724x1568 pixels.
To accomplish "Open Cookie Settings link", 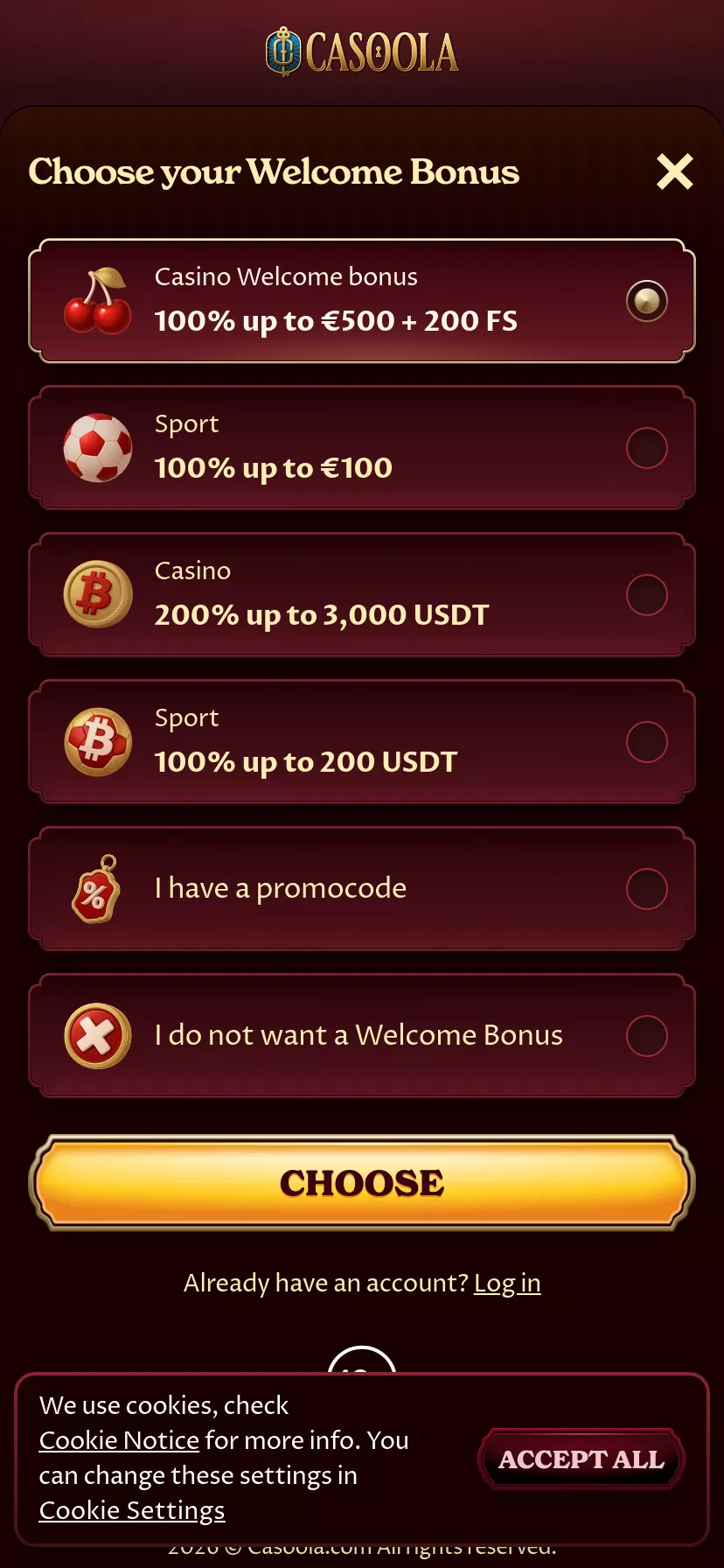I will 132,1510.
